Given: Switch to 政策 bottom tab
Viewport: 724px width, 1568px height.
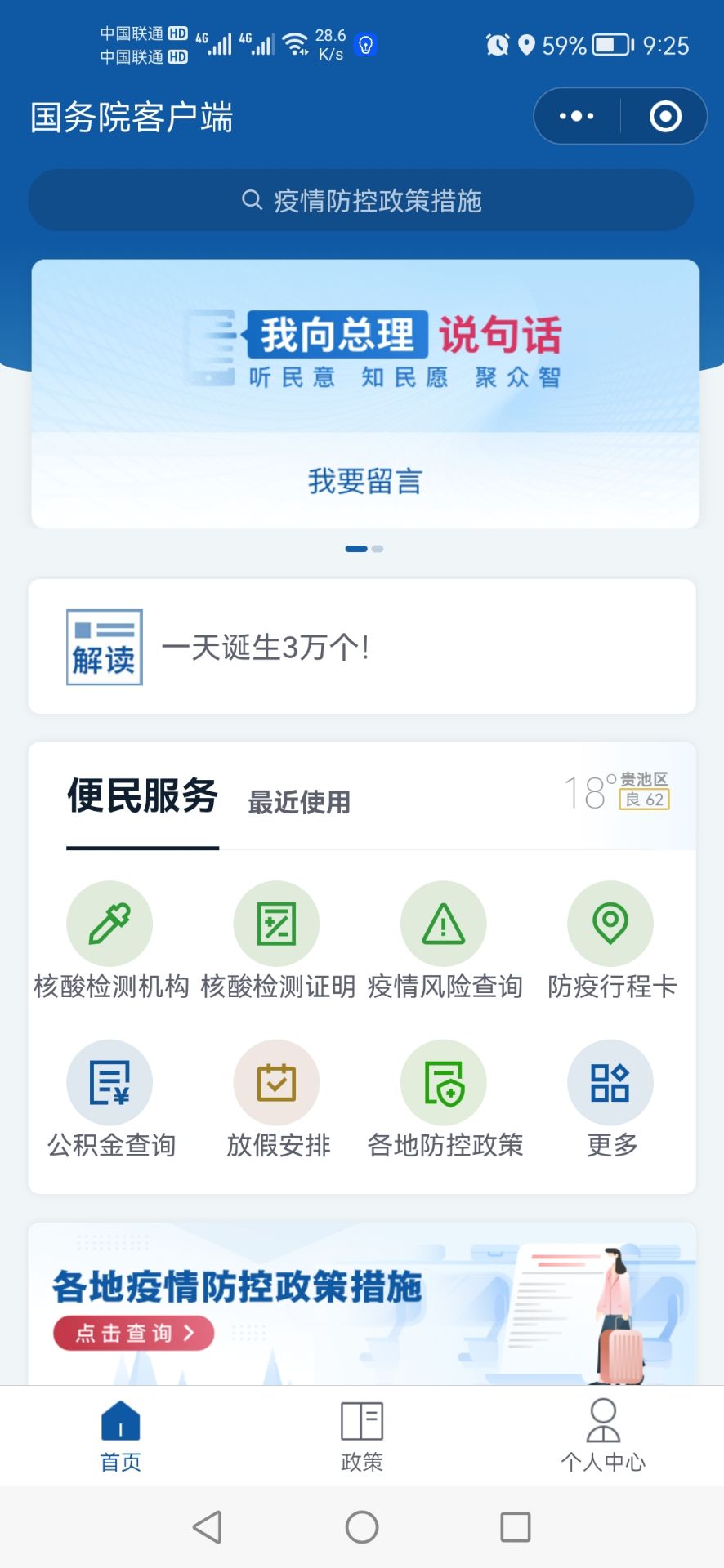Looking at the screenshot, I should (x=361, y=1436).
